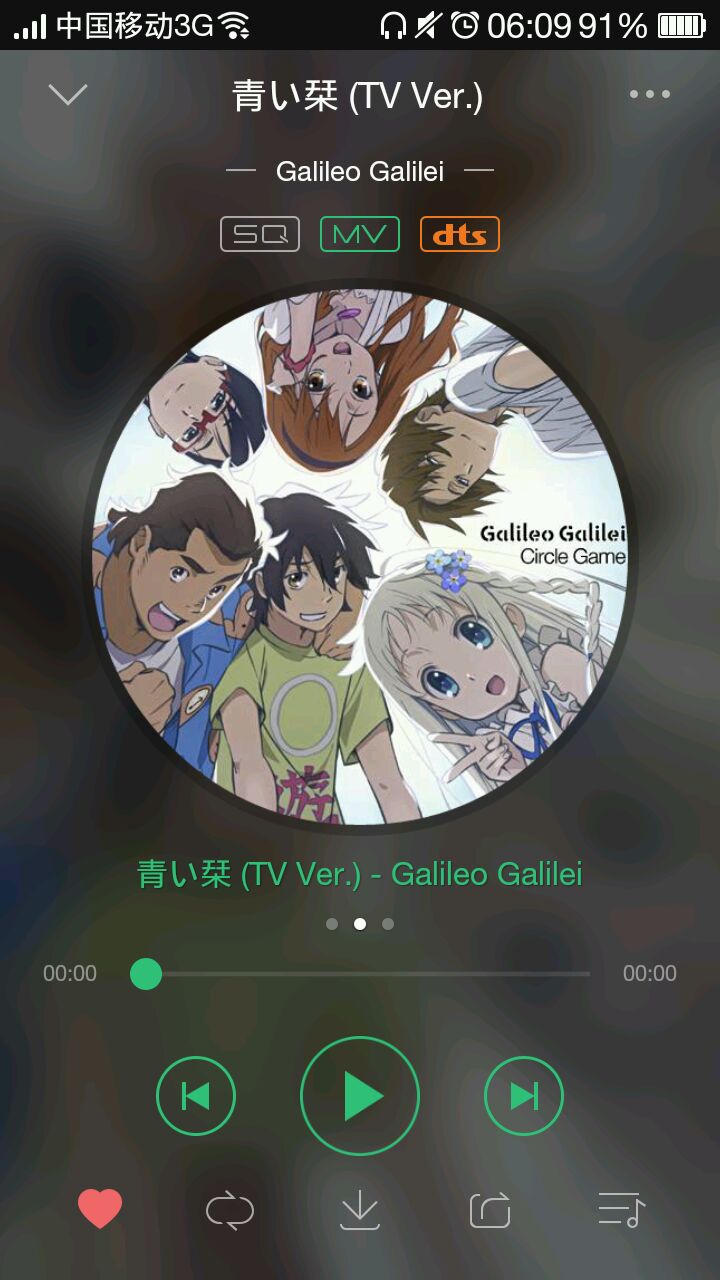Collapse the player with the down chevron

coord(68,95)
